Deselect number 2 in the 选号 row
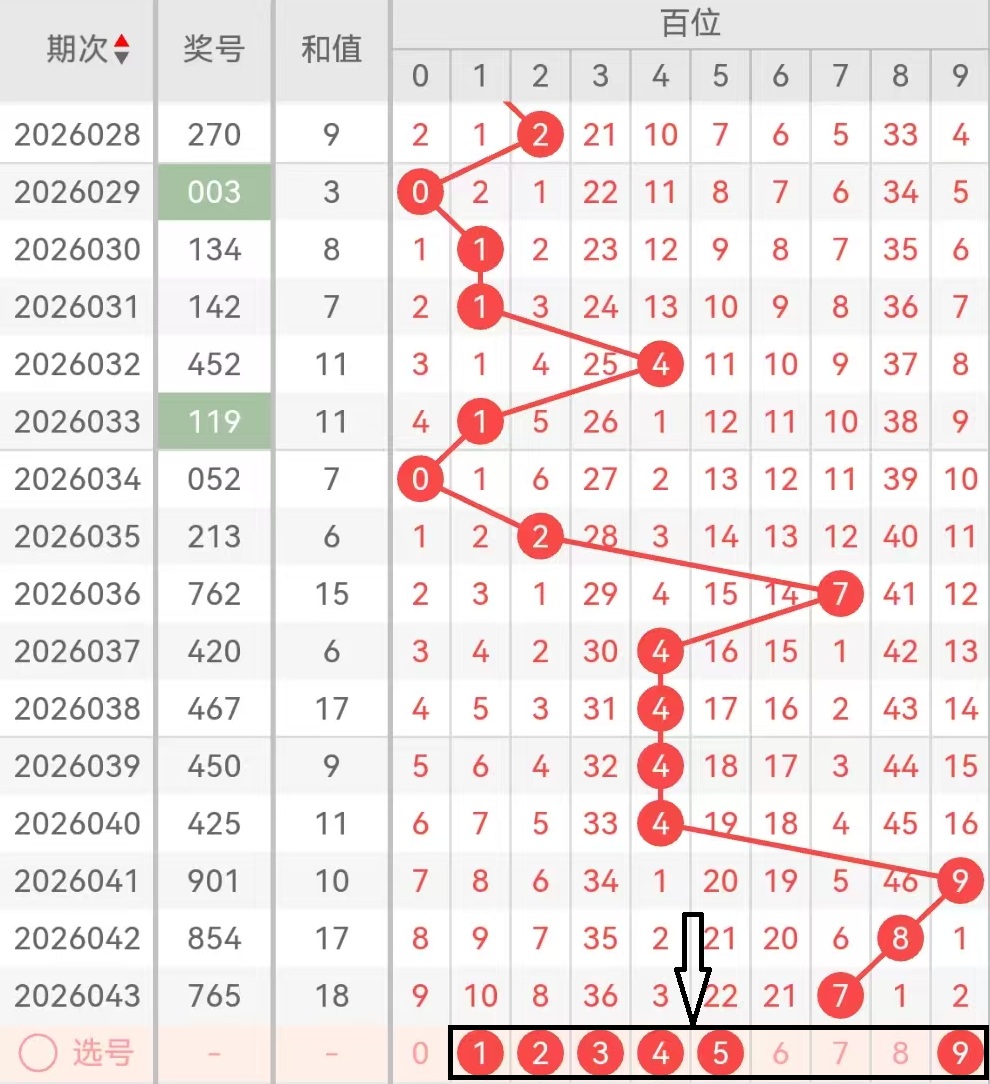 pos(540,1052)
